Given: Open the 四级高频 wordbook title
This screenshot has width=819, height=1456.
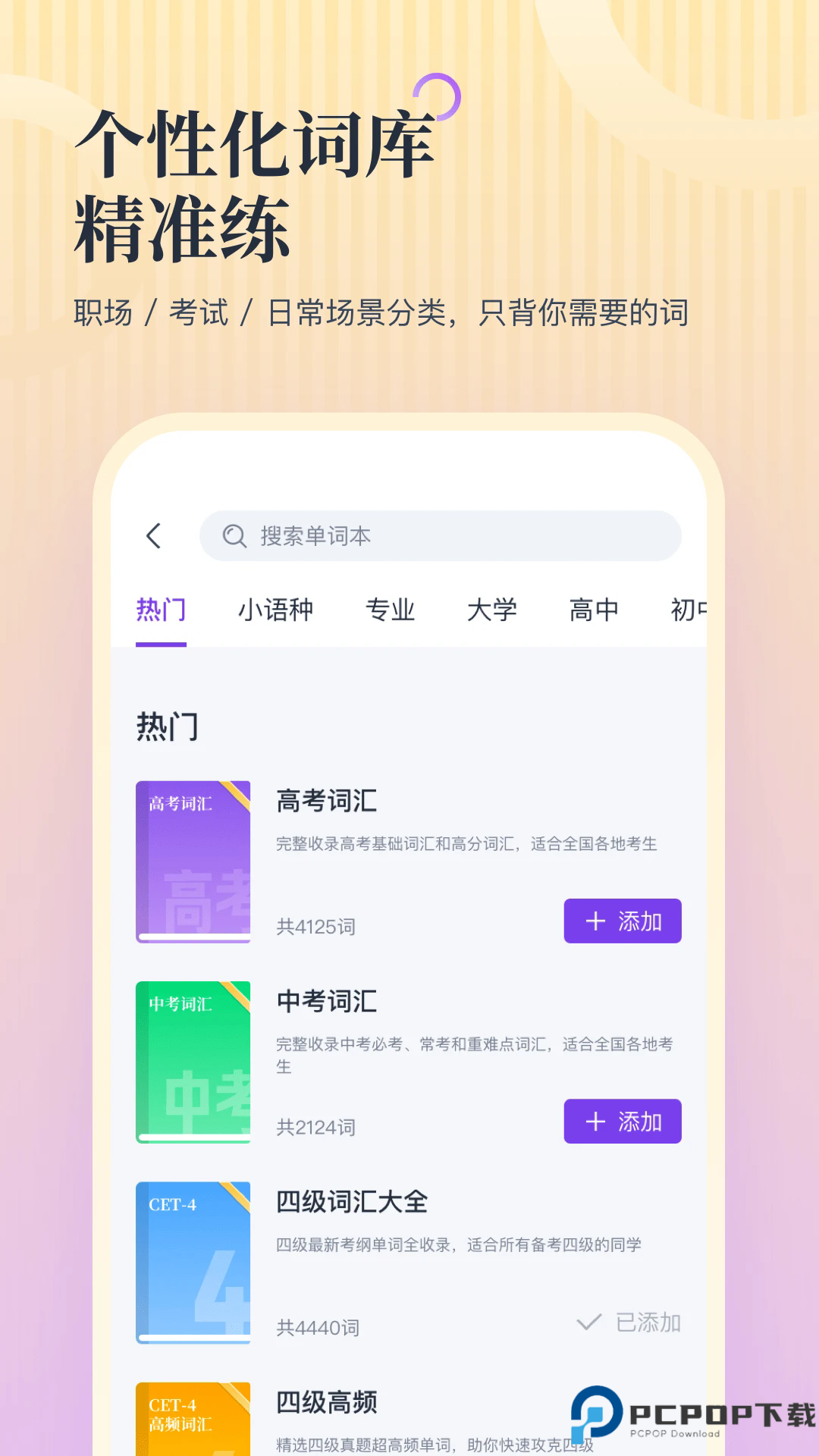Looking at the screenshot, I should [x=328, y=1402].
